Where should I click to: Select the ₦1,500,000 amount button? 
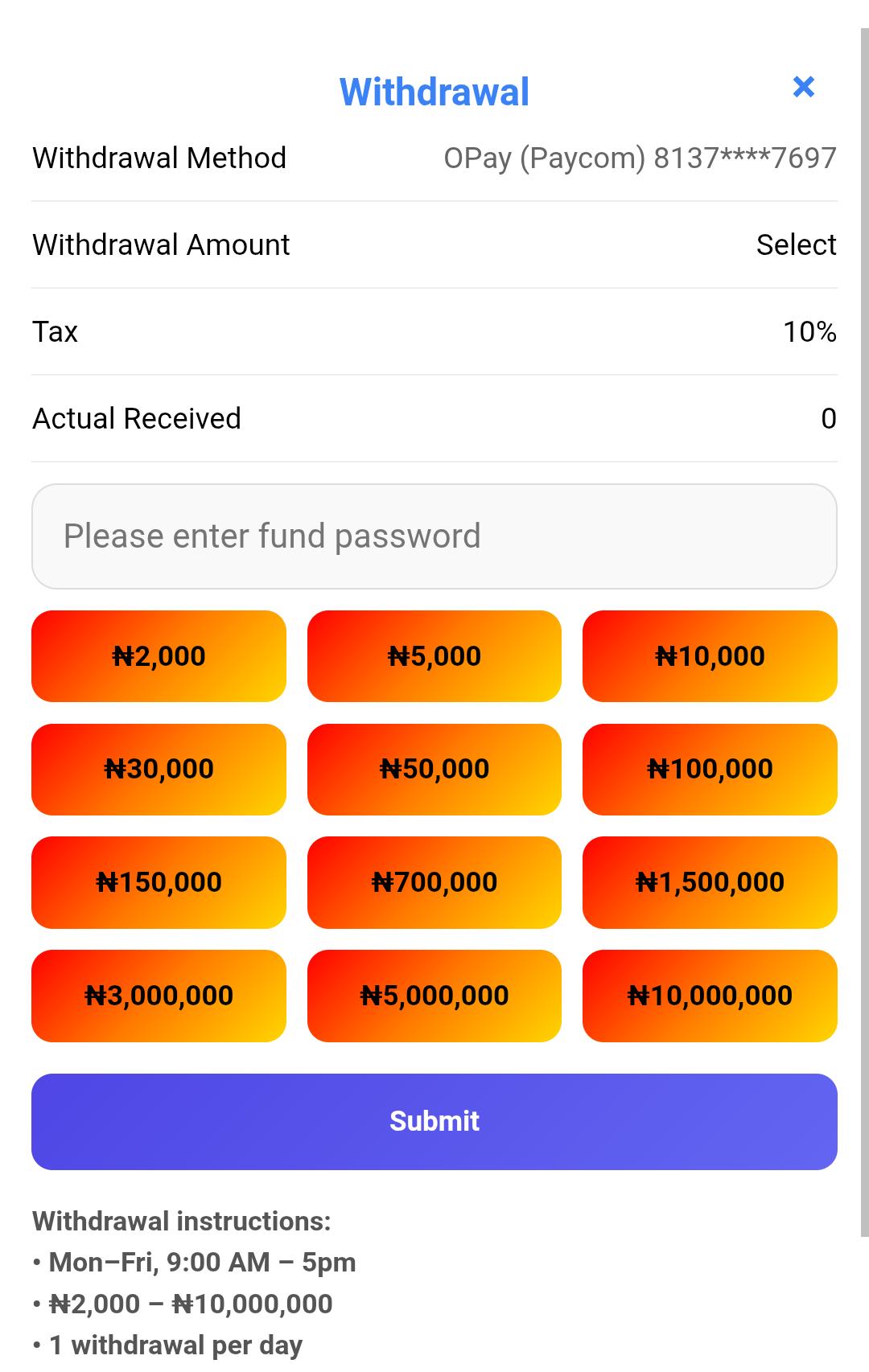tap(710, 882)
